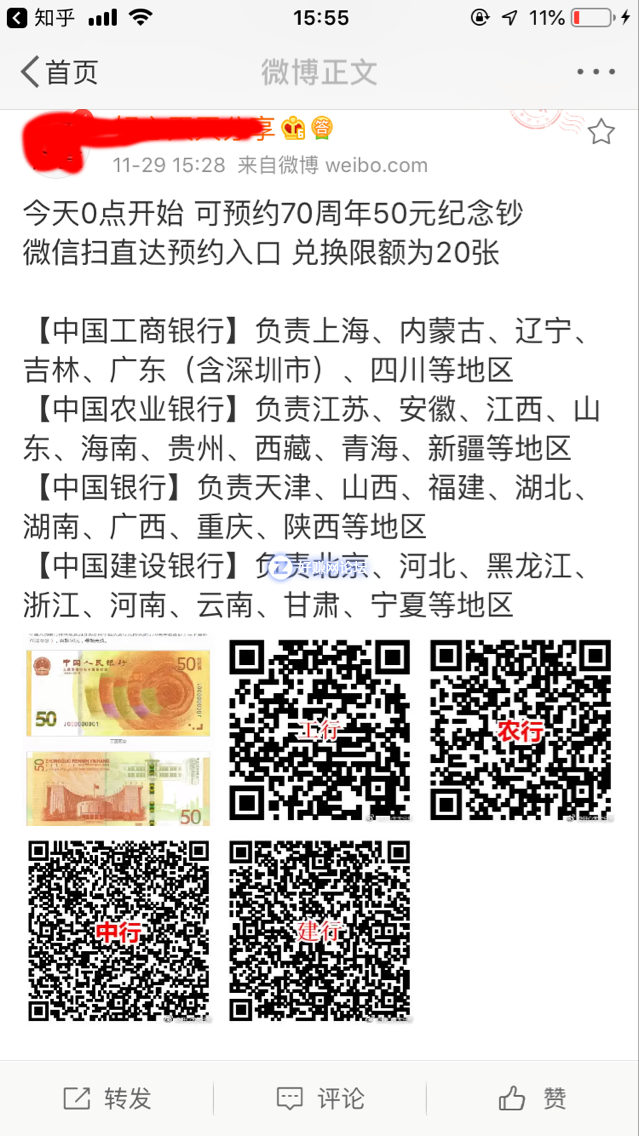Open the three-dot overflow menu
This screenshot has width=639, height=1136.
click(x=596, y=72)
